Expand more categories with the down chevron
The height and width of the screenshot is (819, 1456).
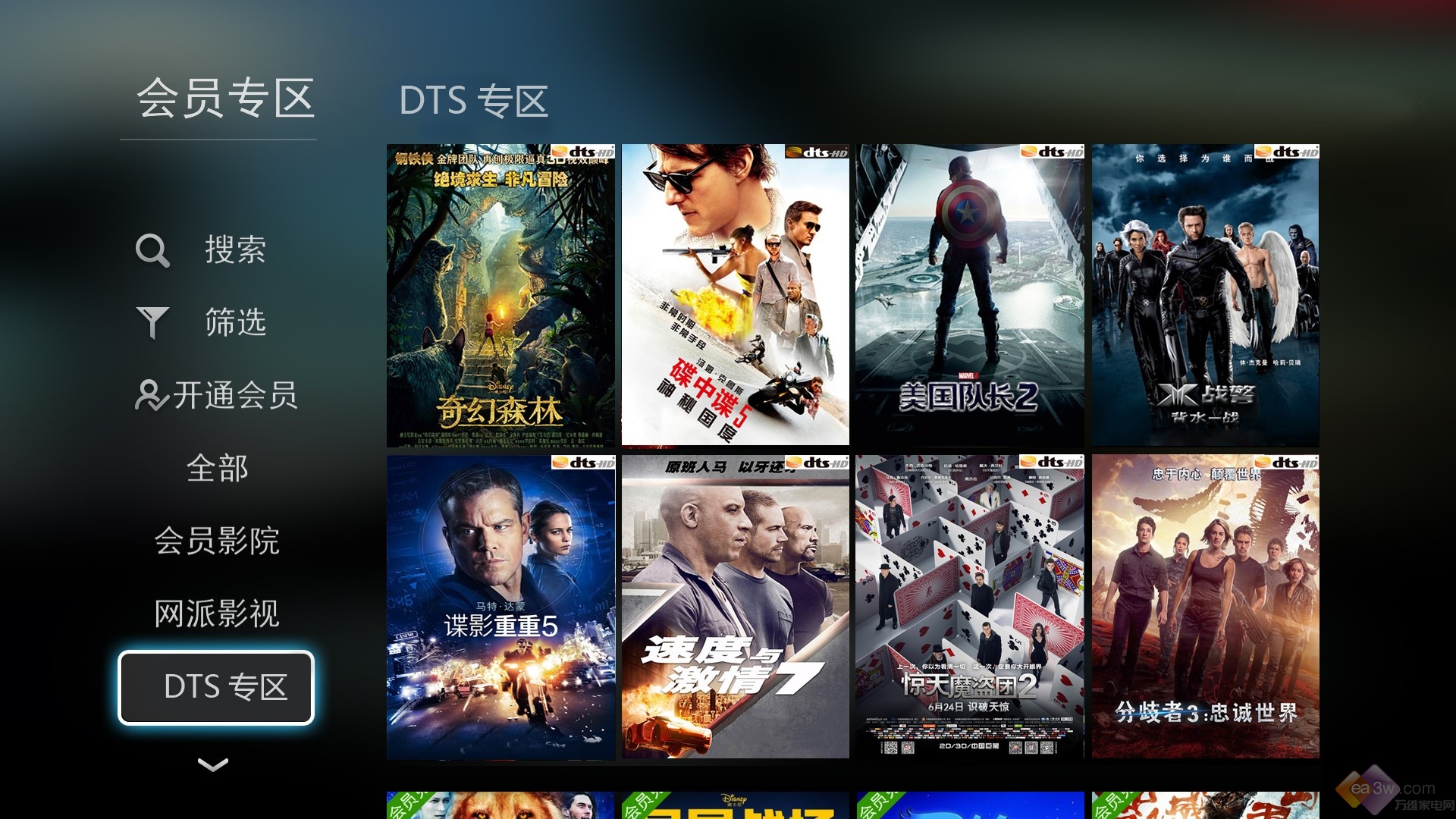click(x=213, y=764)
